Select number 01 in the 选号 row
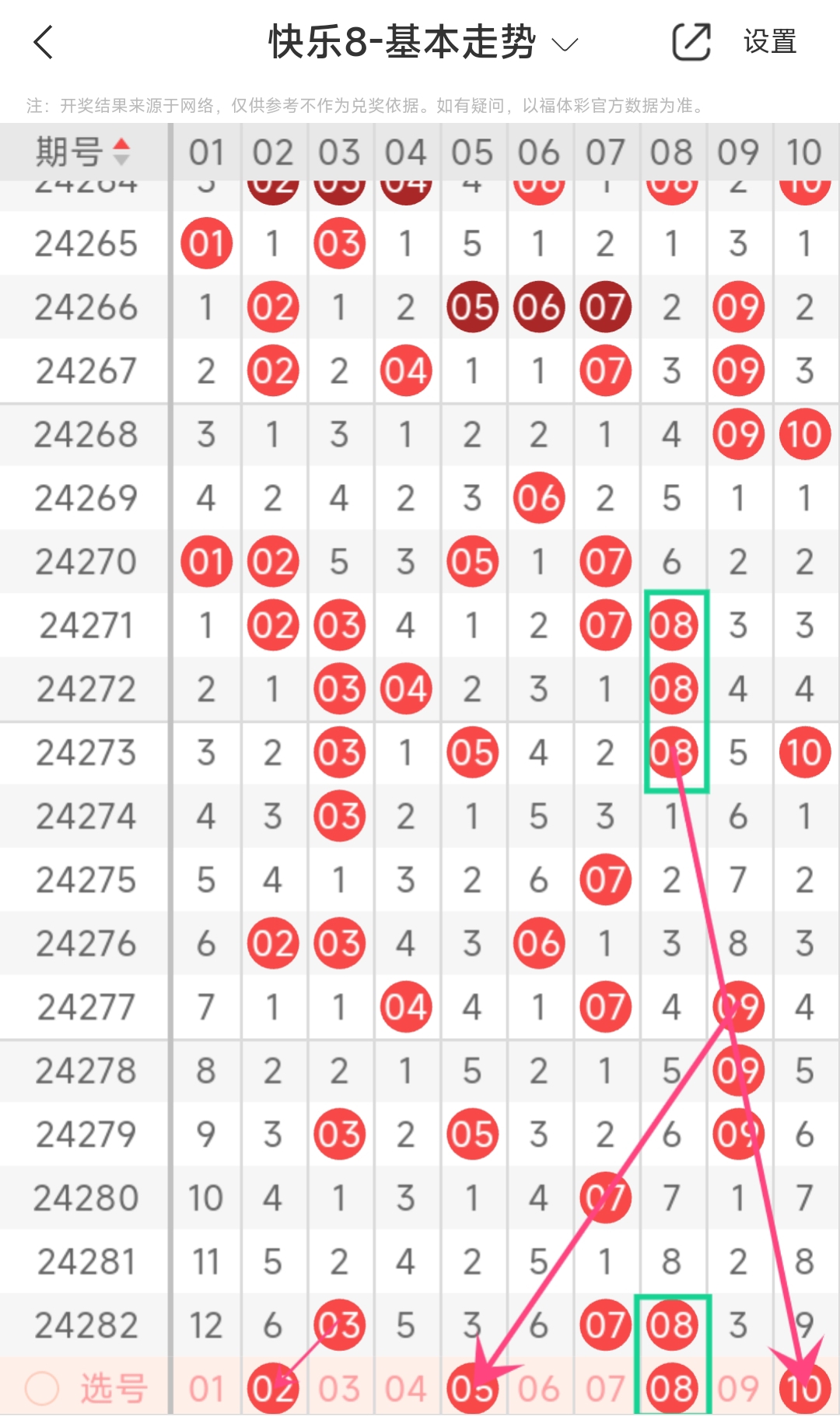This screenshot has height=1417, width=840. point(206,1389)
